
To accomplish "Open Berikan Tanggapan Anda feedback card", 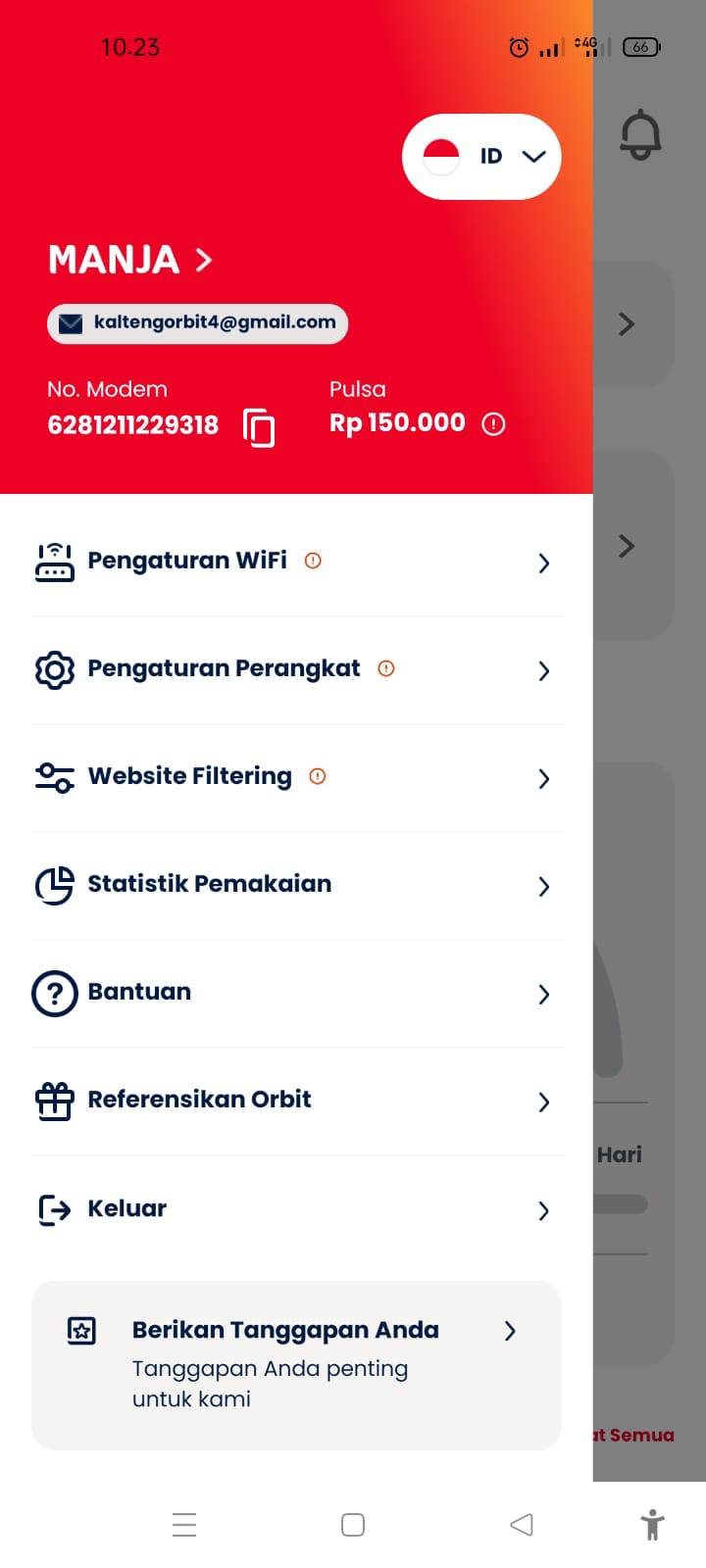I will 296,1365.
